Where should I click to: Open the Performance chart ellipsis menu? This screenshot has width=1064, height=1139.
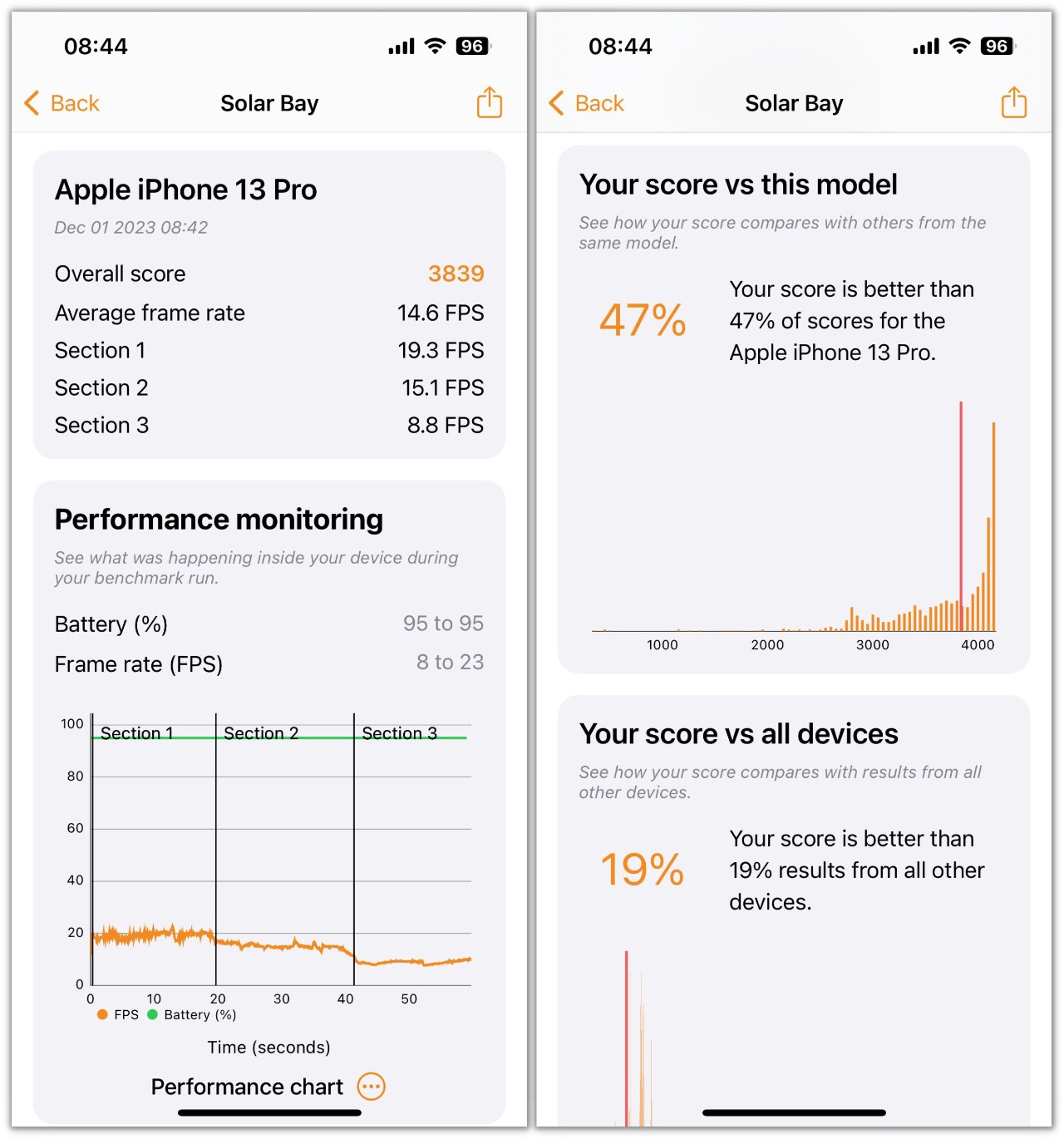(x=371, y=1087)
